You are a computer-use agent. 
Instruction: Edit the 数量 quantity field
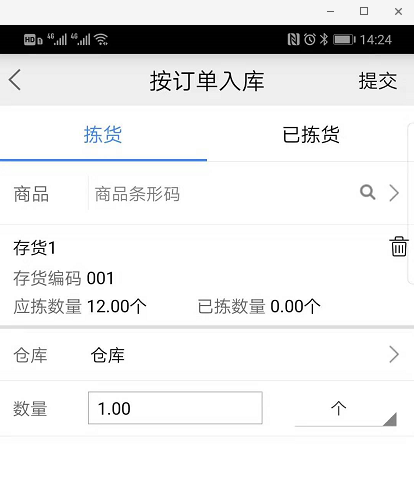point(175,408)
